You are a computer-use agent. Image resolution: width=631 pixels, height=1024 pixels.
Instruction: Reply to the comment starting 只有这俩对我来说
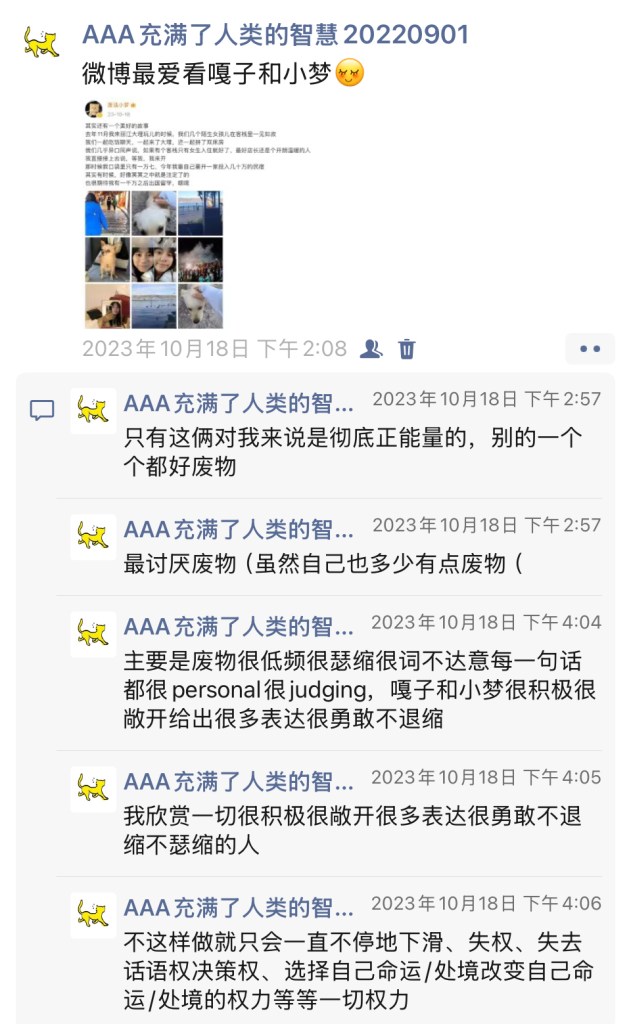pos(350,452)
